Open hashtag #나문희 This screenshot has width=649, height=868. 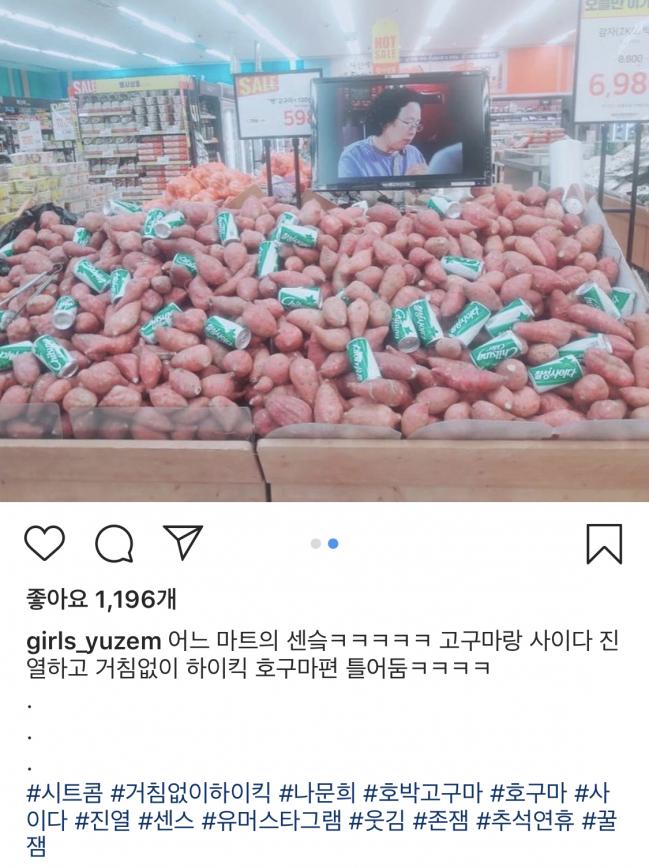tap(316, 795)
